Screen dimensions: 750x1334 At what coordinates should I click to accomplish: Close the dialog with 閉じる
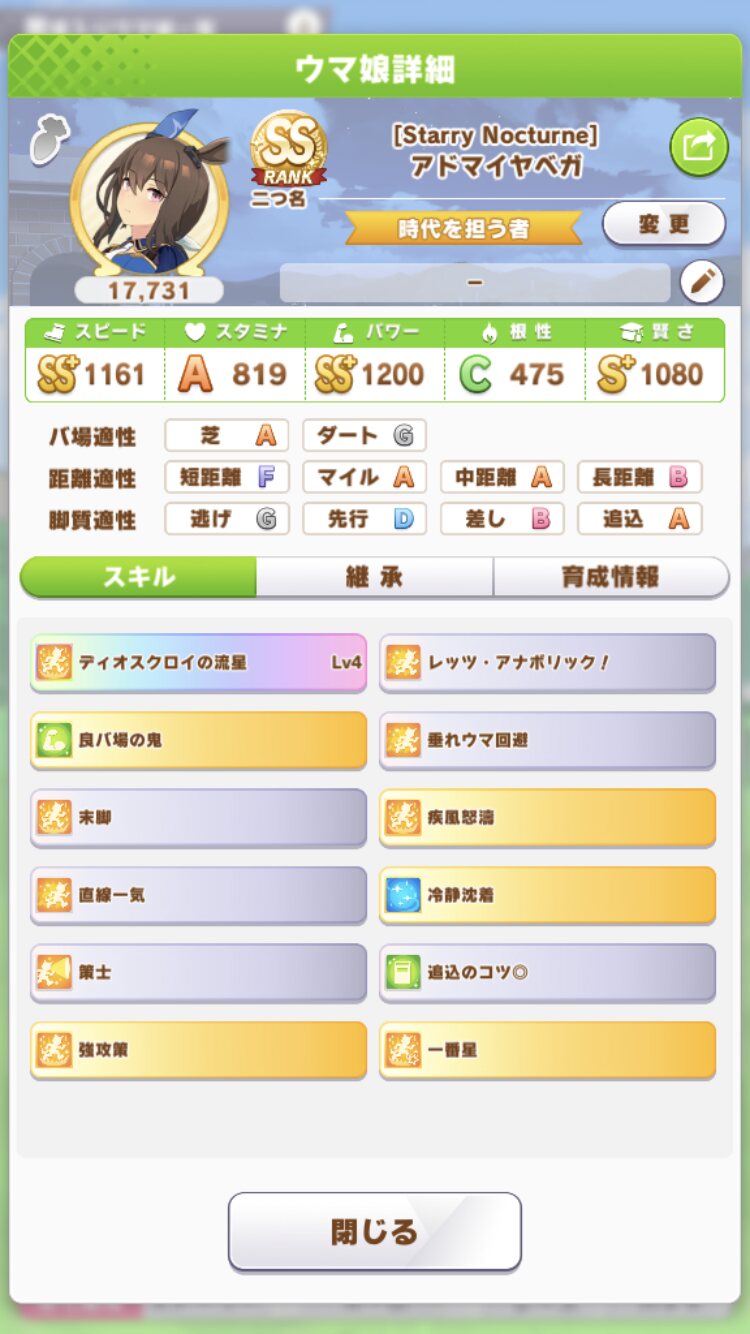(x=375, y=1231)
